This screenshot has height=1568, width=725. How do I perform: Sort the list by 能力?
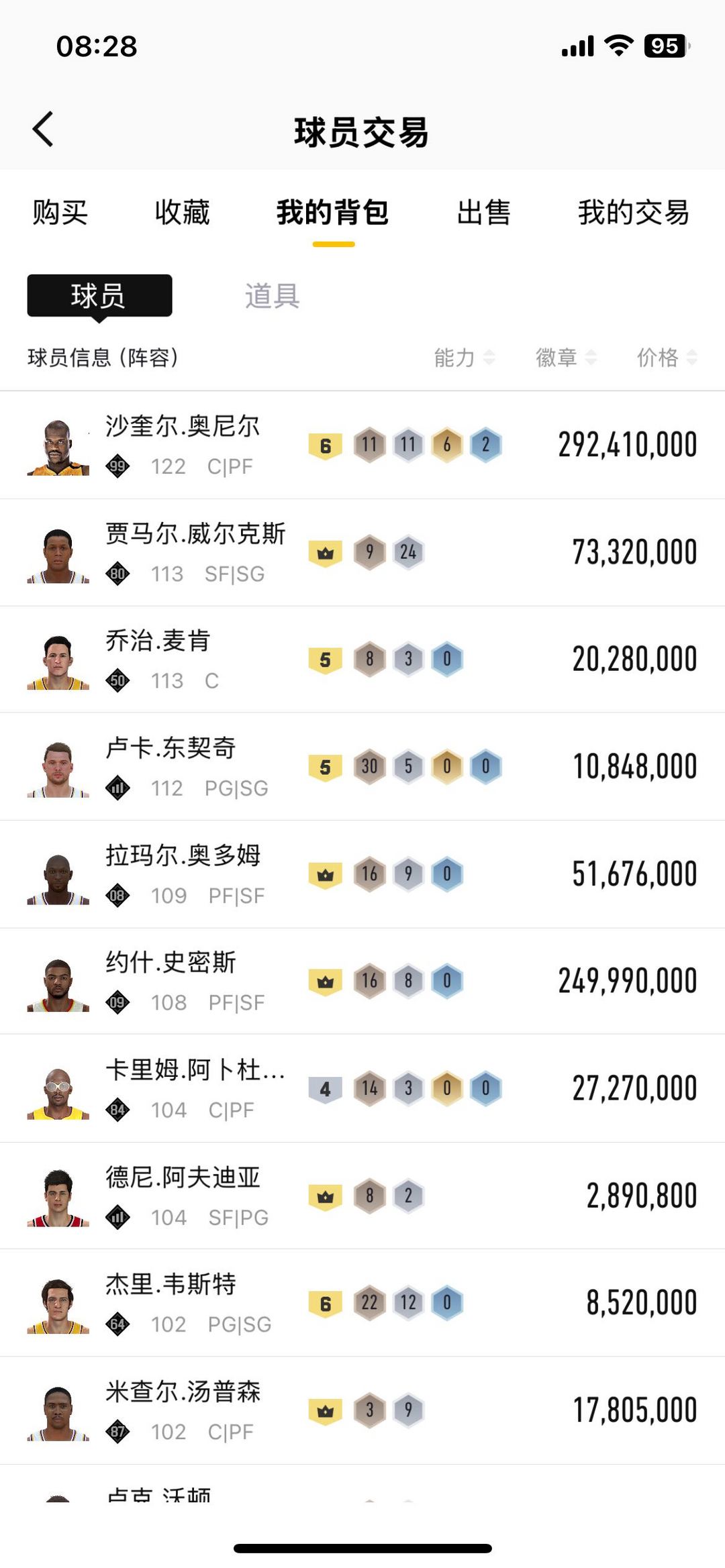pyautogui.click(x=464, y=358)
